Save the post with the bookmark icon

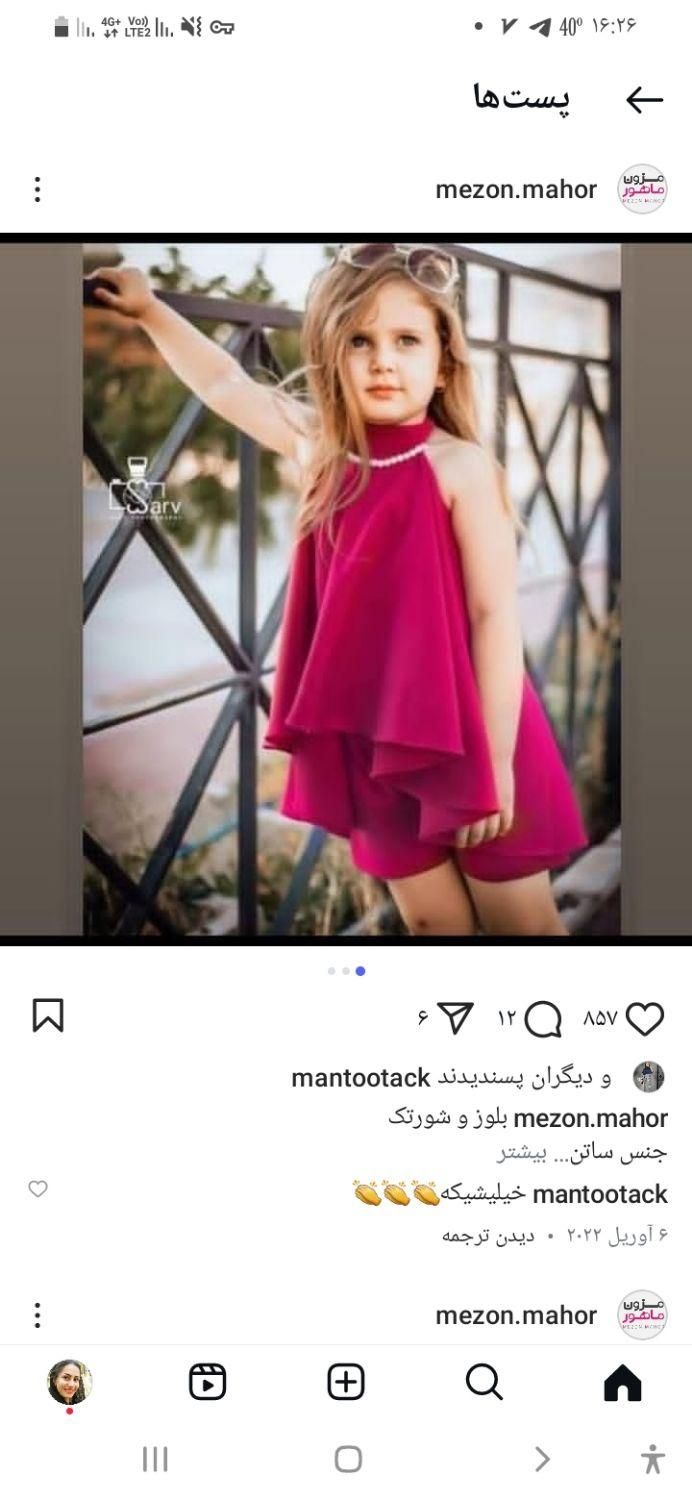click(x=48, y=1016)
